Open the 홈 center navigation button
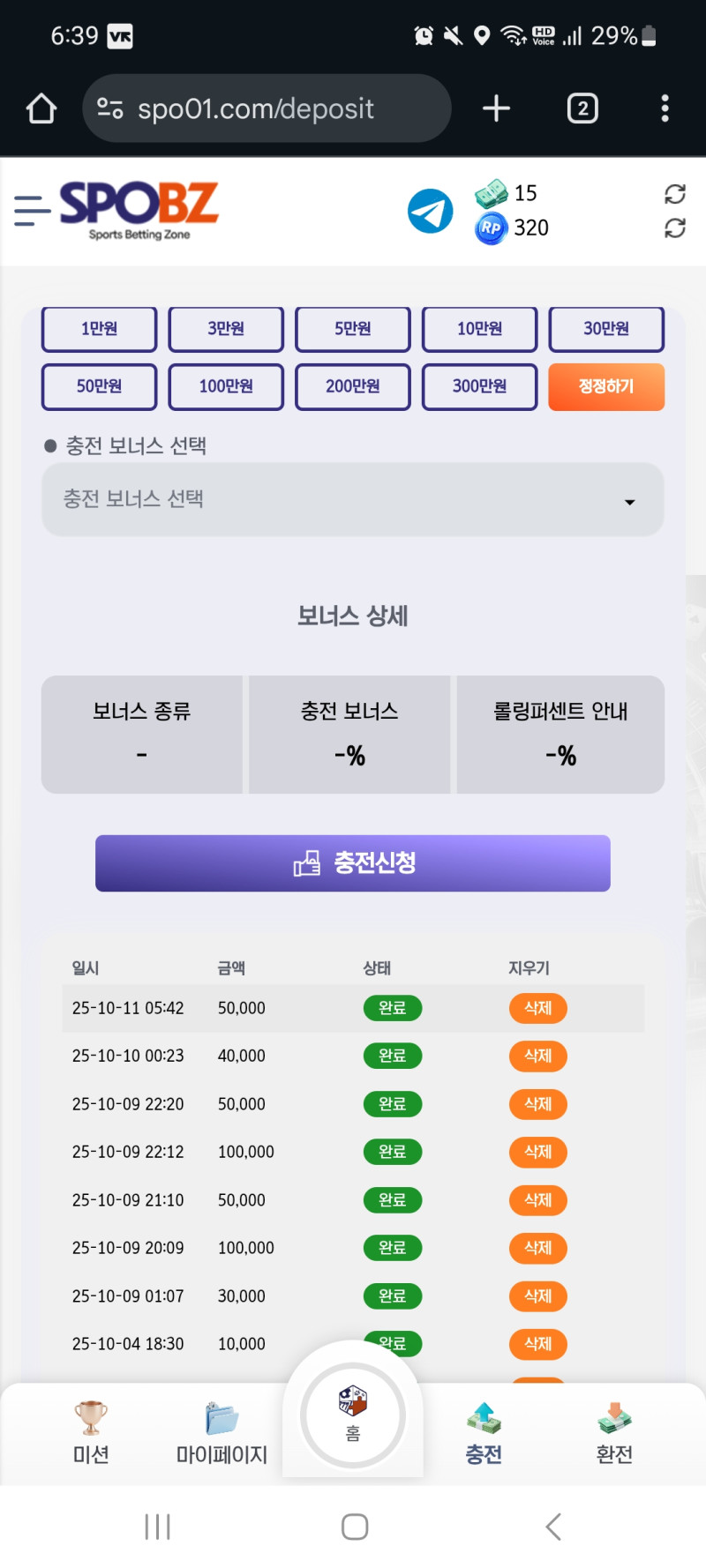The height and width of the screenshot is (1568, 706). (353, 1415)
